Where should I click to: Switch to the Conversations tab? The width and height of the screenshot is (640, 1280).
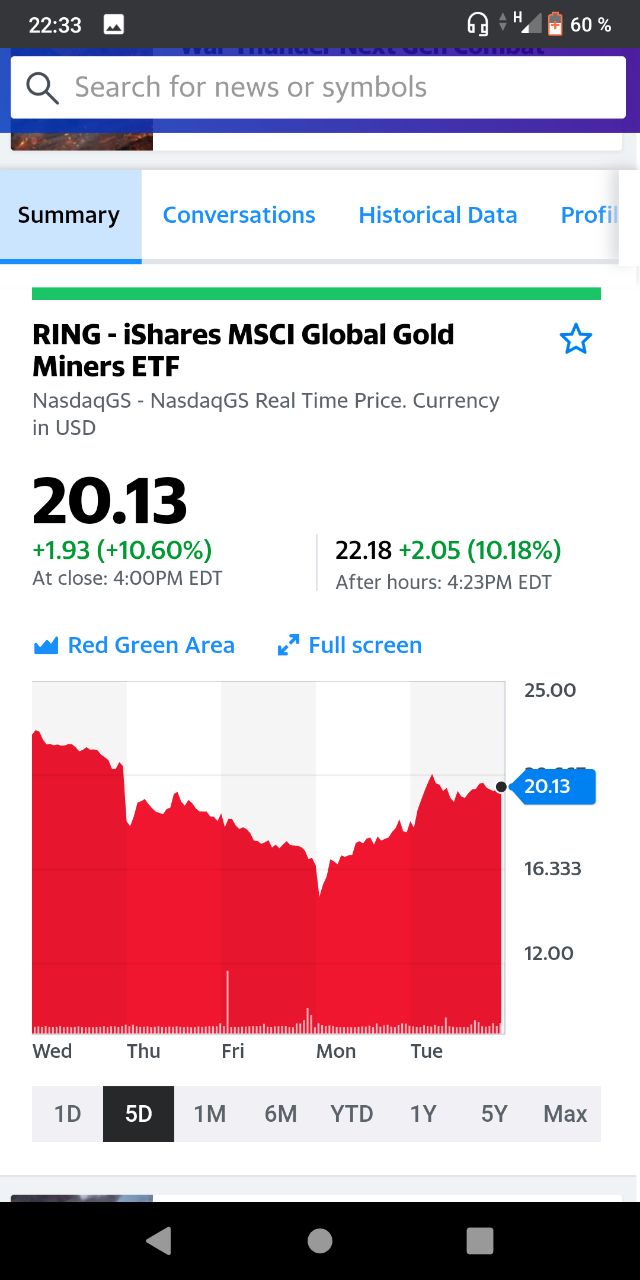(x=239, y=215)
